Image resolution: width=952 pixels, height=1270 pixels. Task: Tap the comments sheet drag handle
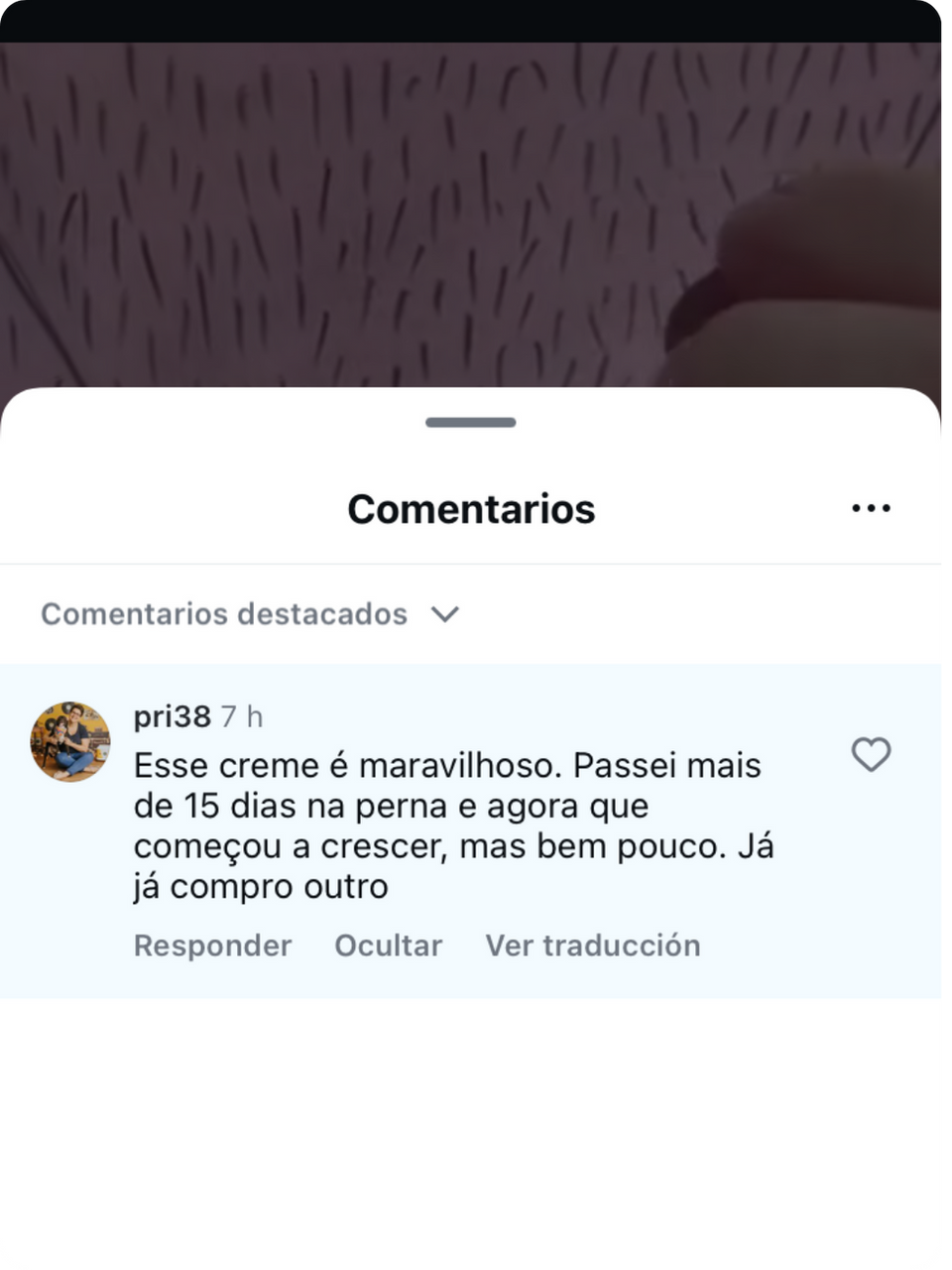(470, 423)
